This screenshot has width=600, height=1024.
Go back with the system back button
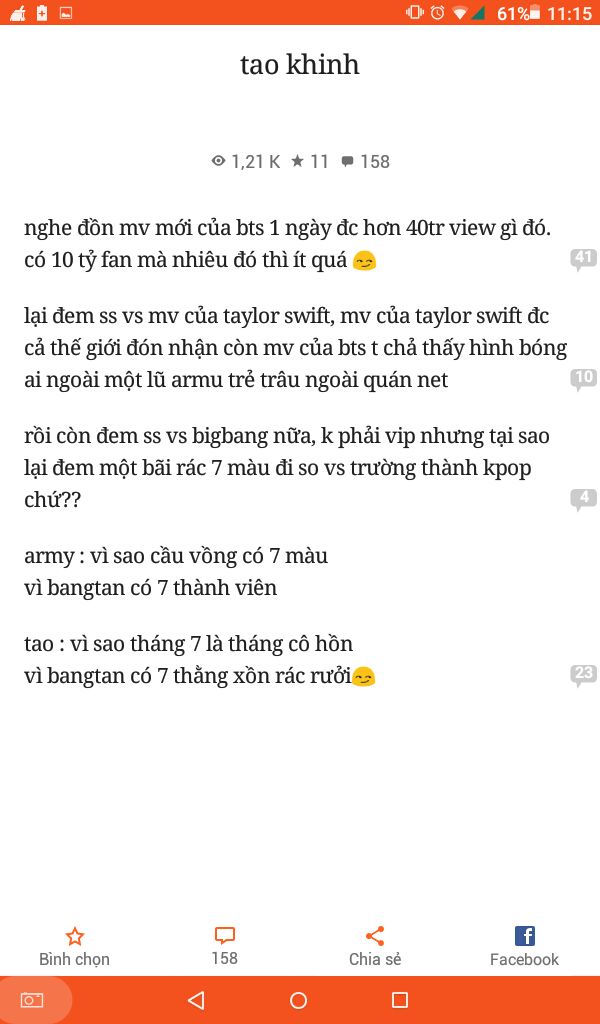click(196, 1000)
